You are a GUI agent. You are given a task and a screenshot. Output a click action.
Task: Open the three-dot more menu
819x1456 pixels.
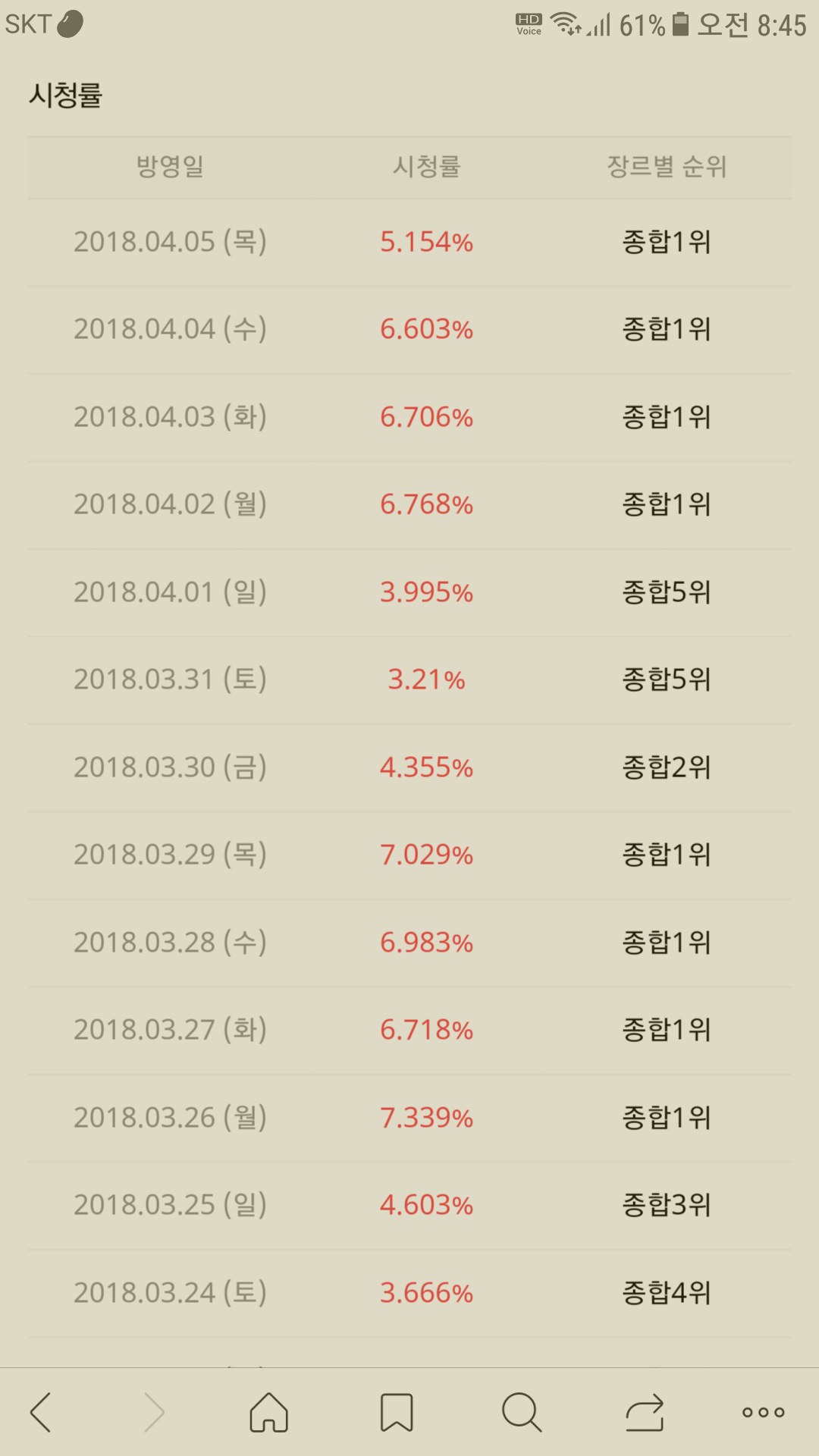click(x=763, y=1412)
